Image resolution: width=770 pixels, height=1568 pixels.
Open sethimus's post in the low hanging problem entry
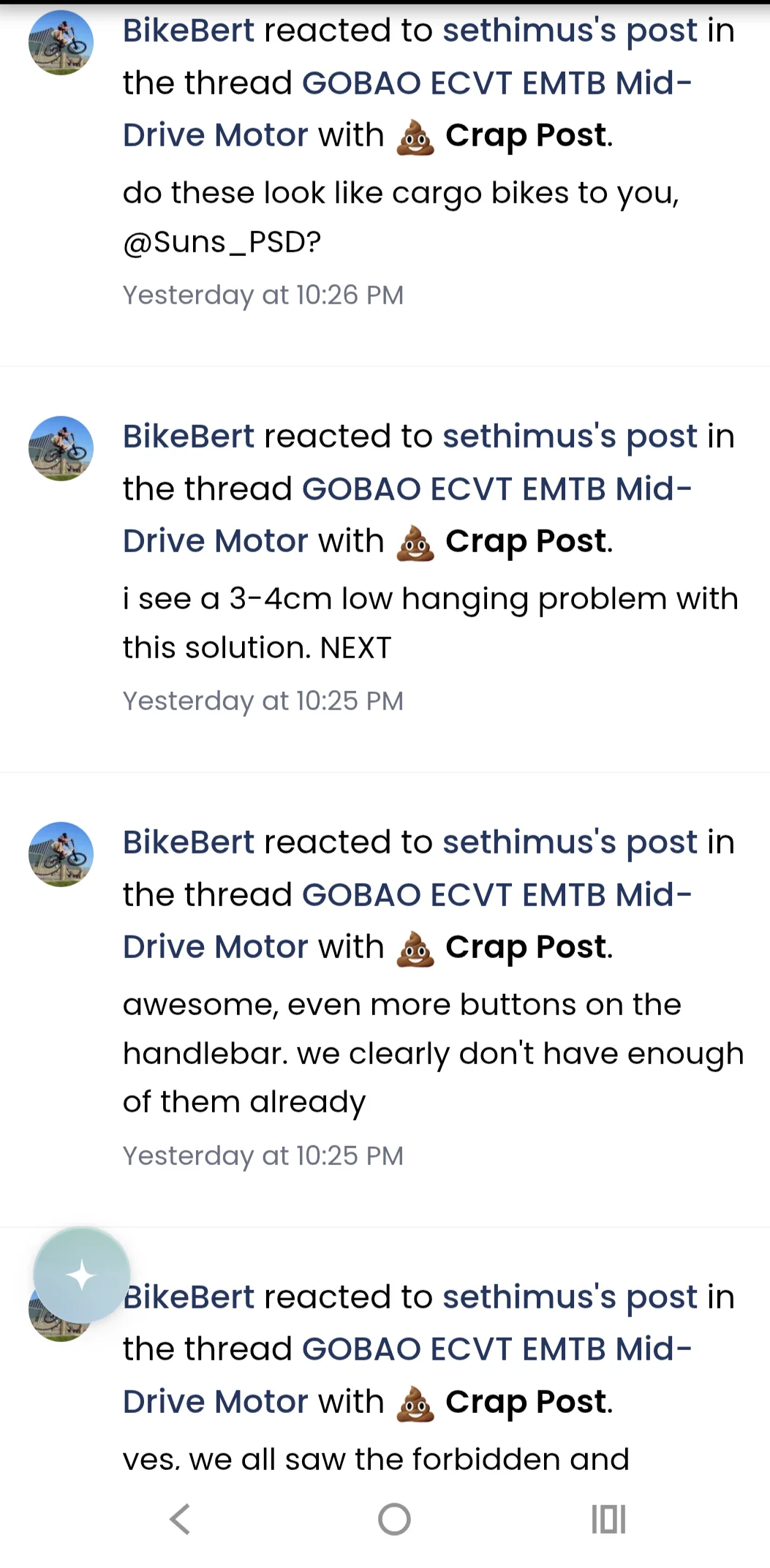pos(570,437)
